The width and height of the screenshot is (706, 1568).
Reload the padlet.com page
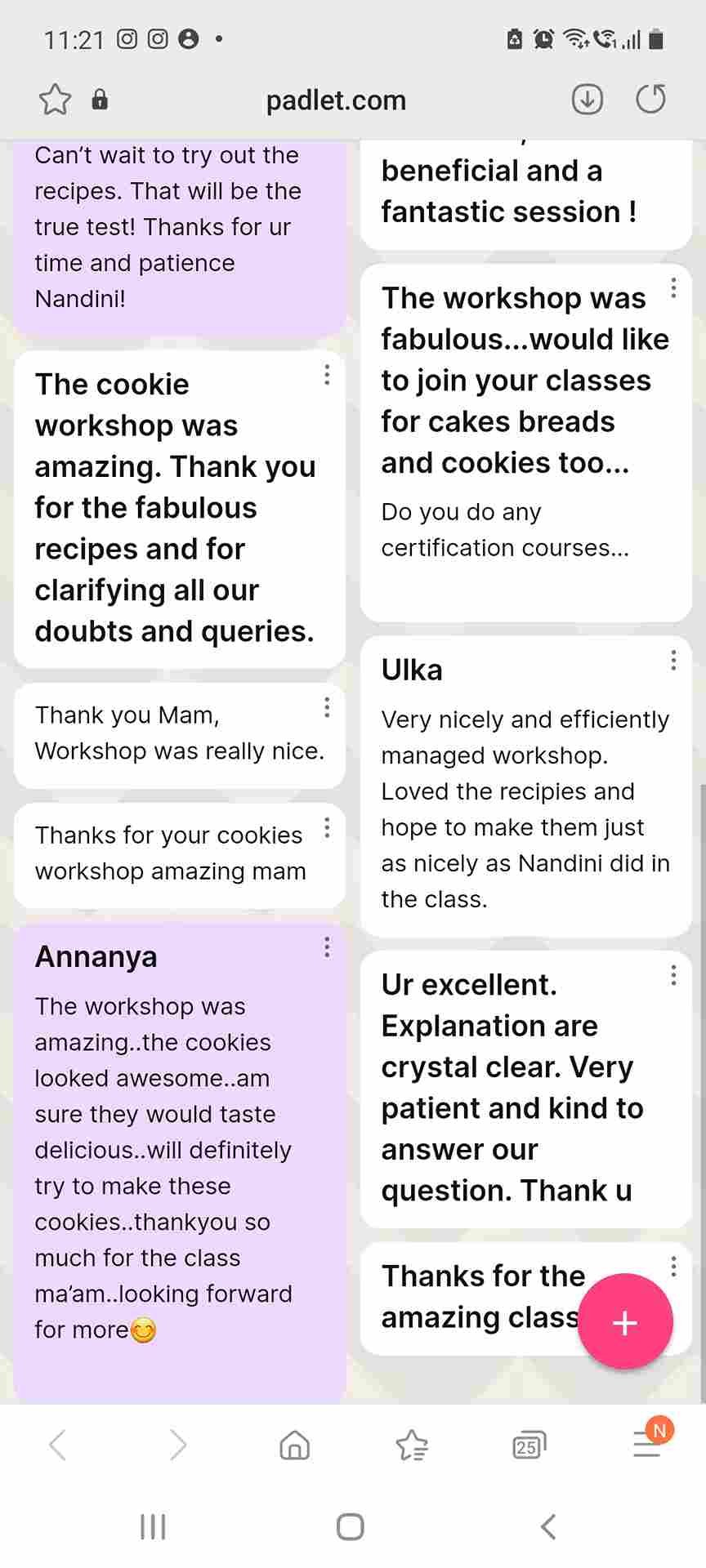(x=650, y=100)
